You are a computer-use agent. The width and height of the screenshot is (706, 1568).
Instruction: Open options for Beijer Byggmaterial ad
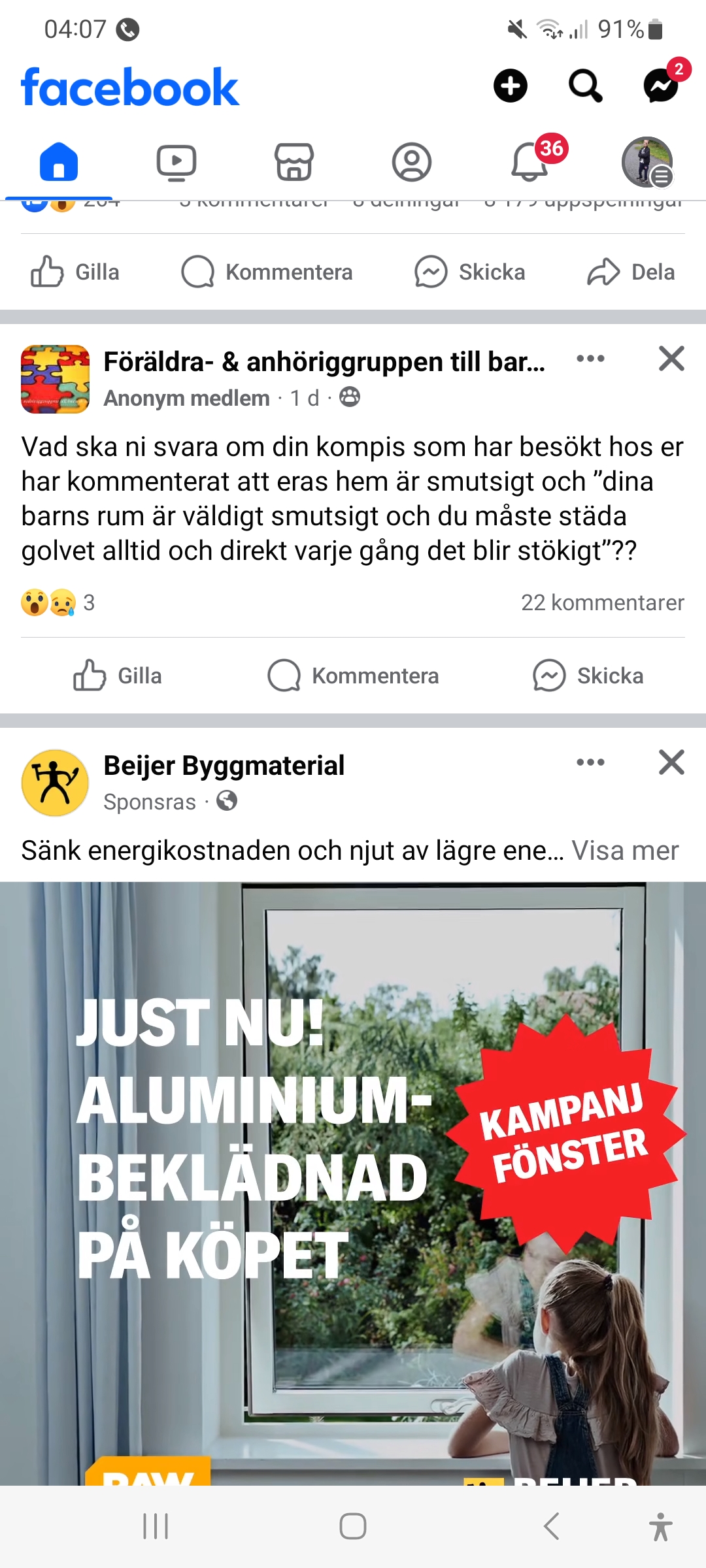pyautogui.click(x=590, y=762)
